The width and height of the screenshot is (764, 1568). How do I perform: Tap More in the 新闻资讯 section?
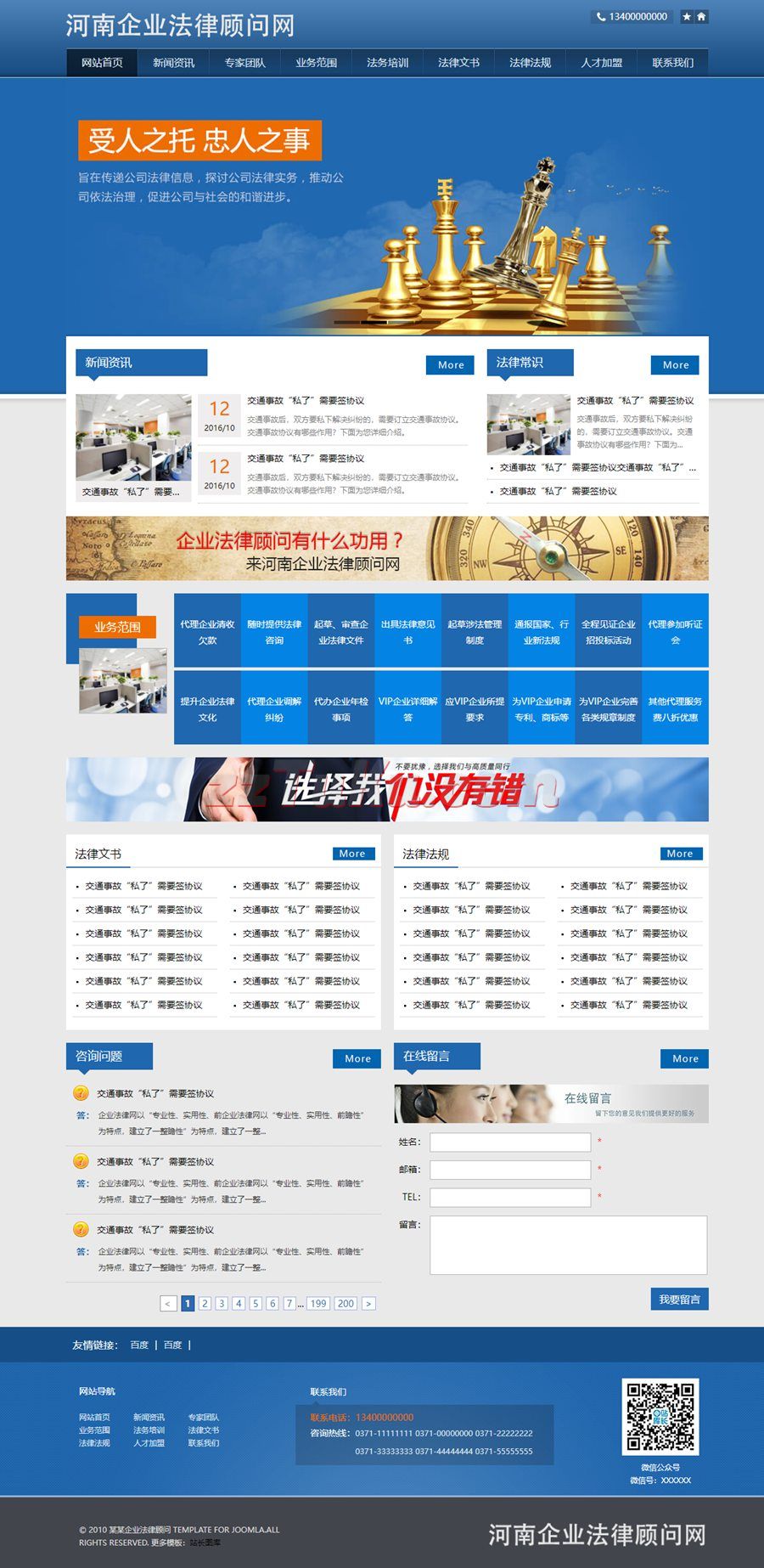(450, 365)
